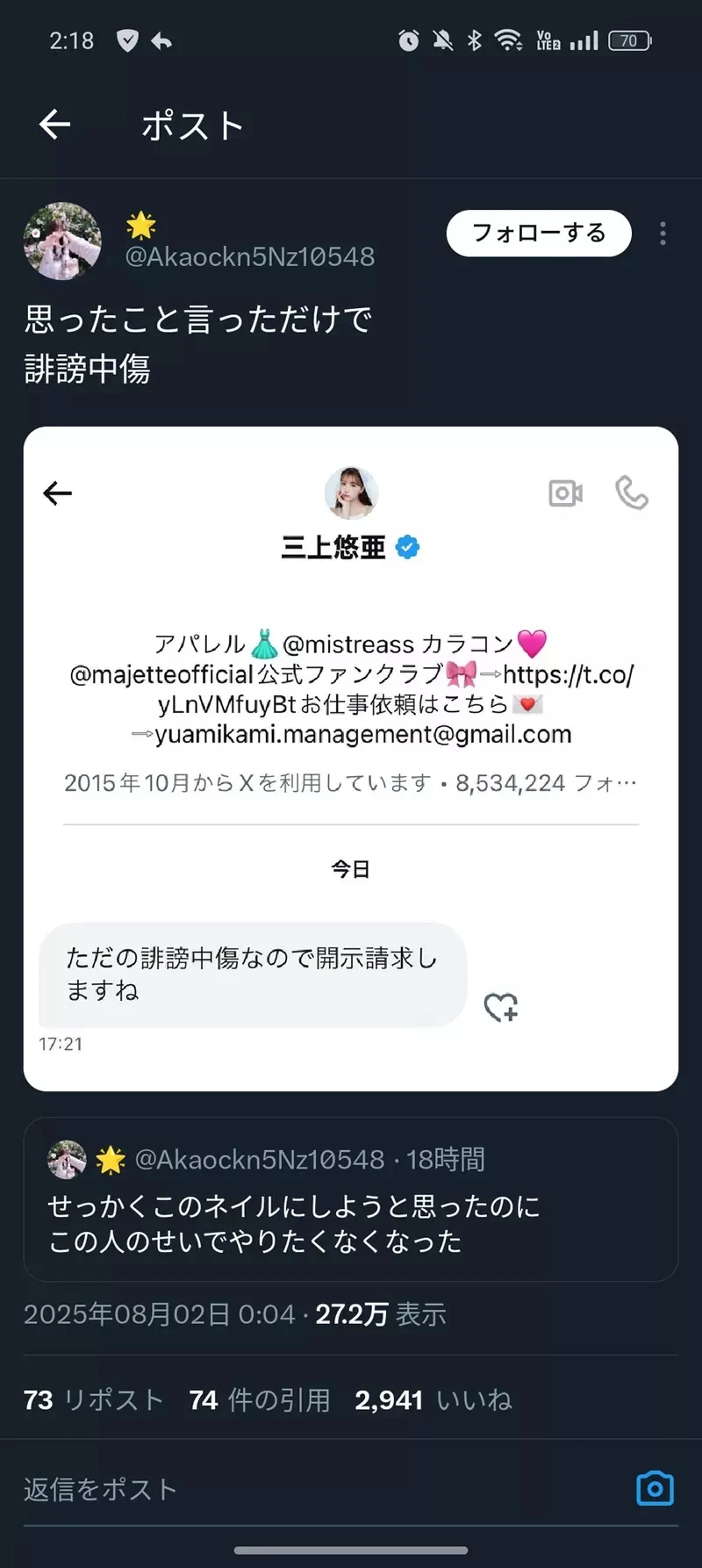The width and height of the screenshot is (702, 1568).
Task: Tap the phone call icon in the DM screenshot
Action: pyautogui.click(x=632, y=493)
